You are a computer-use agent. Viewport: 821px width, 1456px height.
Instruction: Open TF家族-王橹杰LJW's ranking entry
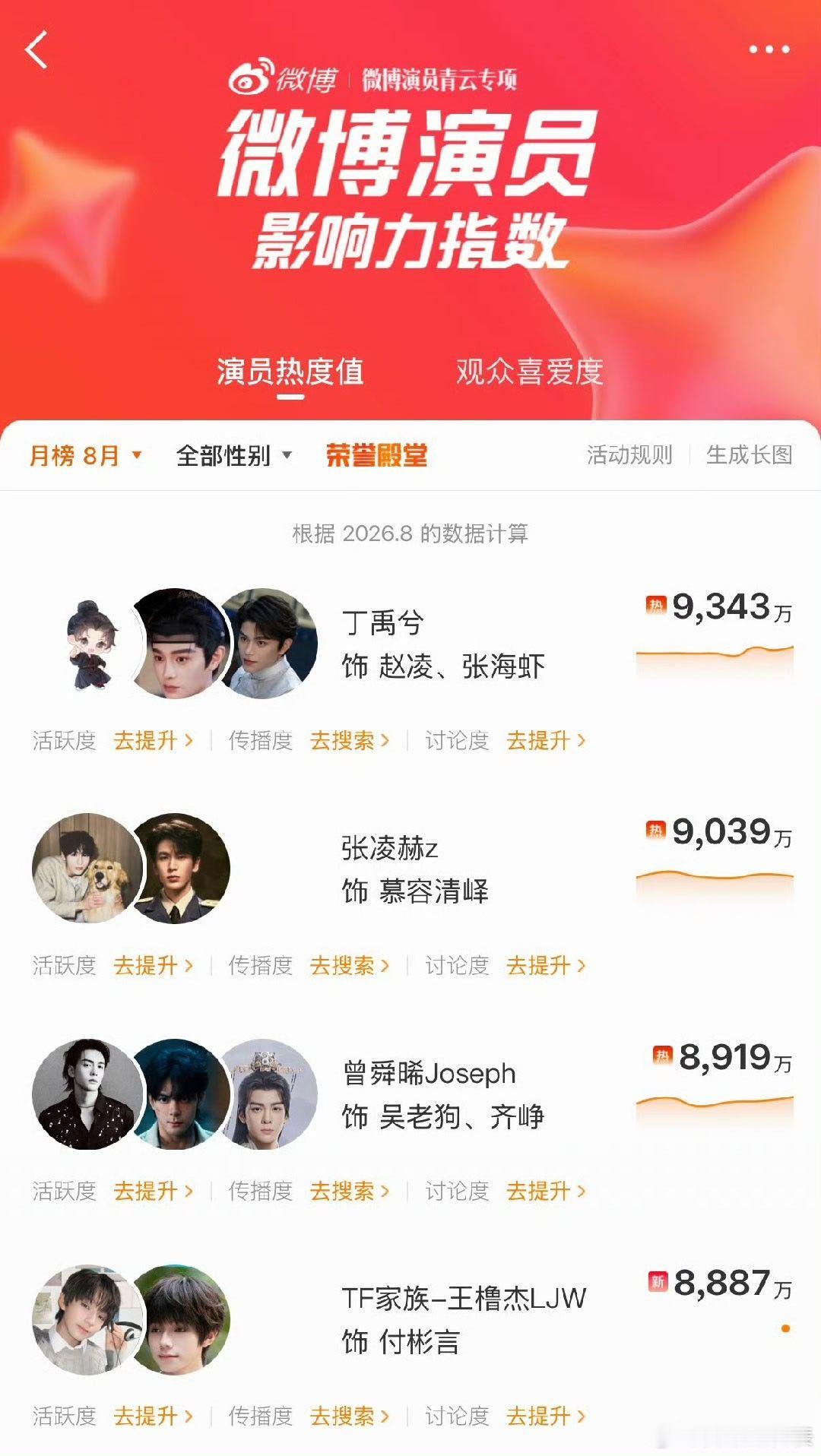pos(410,1320)
